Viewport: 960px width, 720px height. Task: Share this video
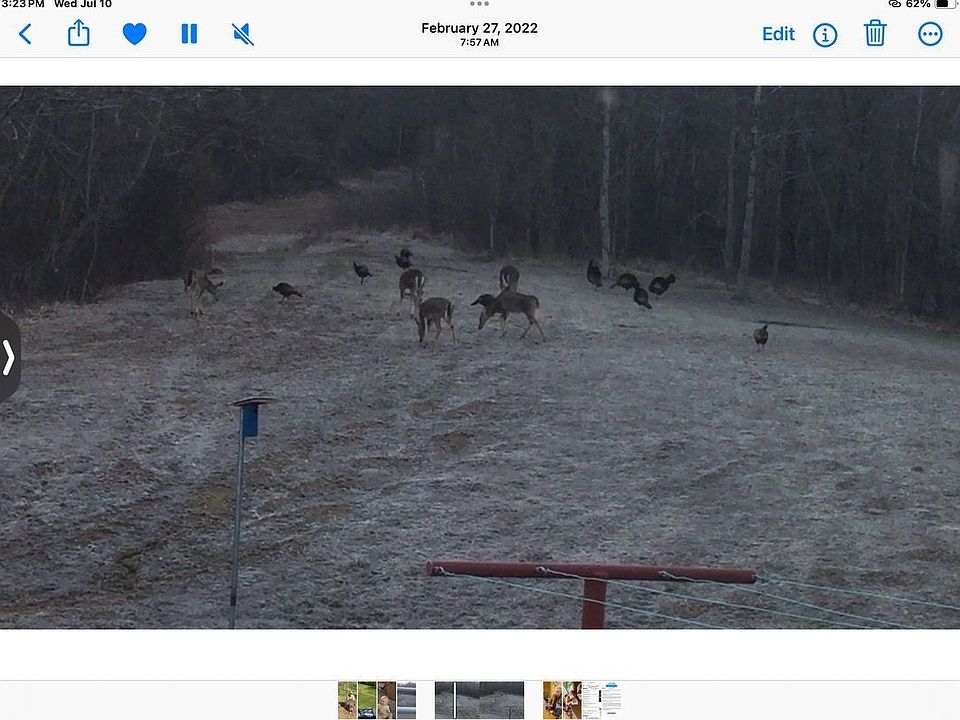79,34
